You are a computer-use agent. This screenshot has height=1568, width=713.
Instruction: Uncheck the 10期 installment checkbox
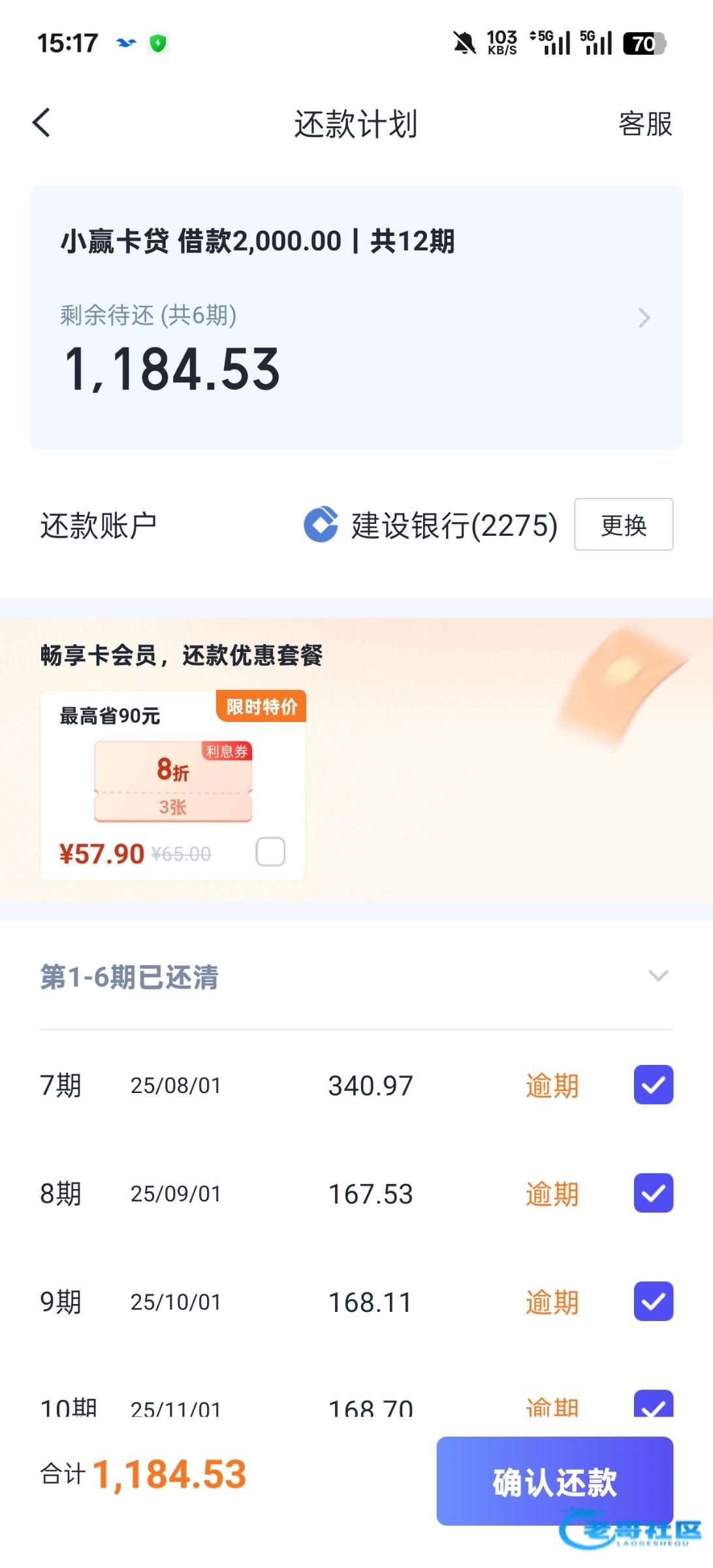pos(653,1405)
